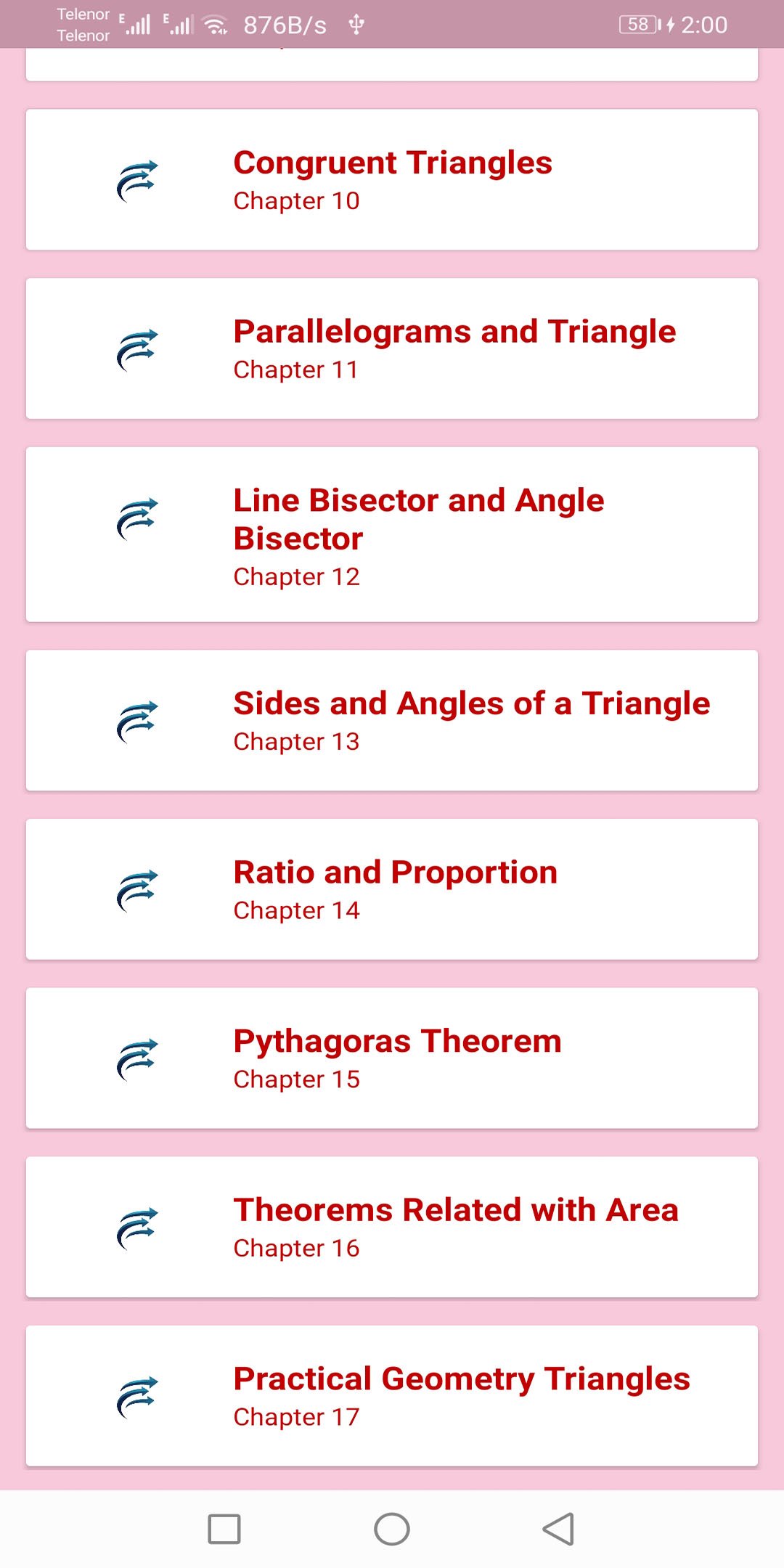Open Practical Geometry Triangles, Chapter 17

click(x=392, y=1396)
